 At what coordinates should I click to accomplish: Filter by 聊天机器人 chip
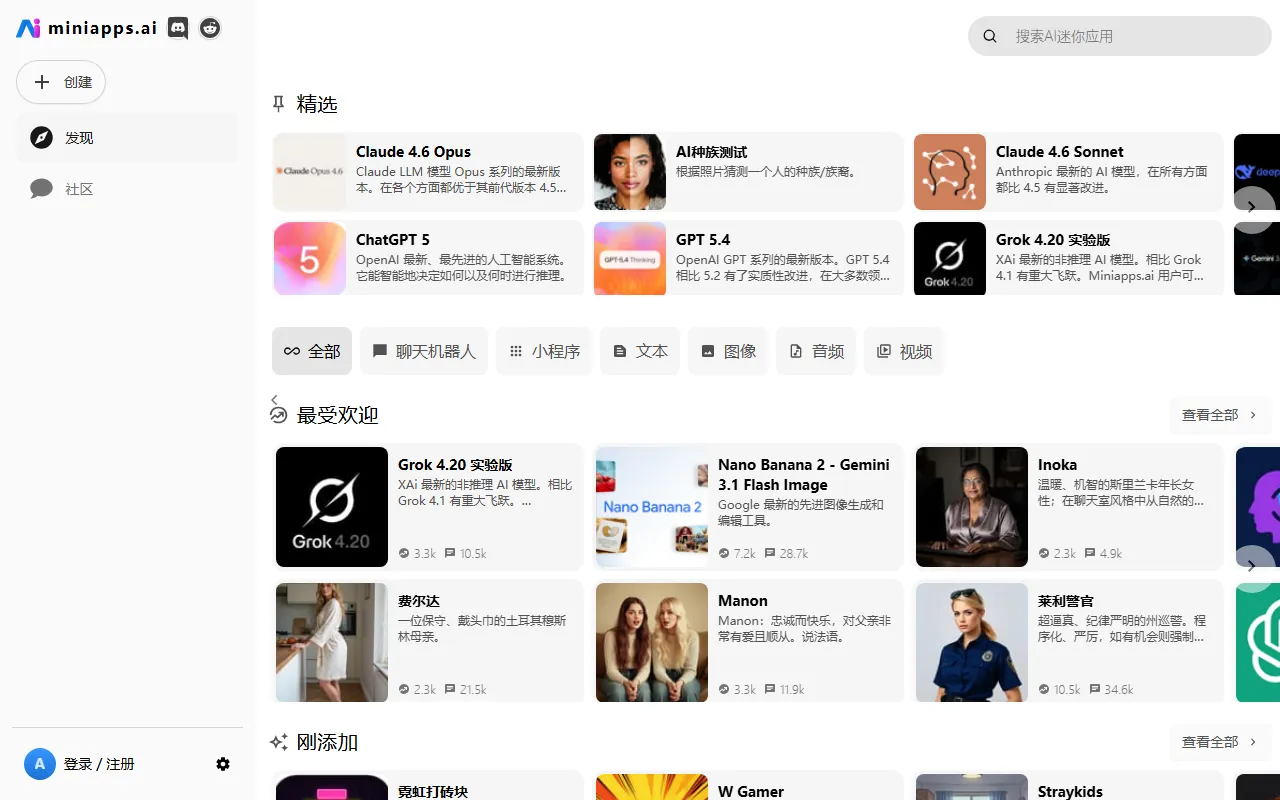(x=424, y=351)
